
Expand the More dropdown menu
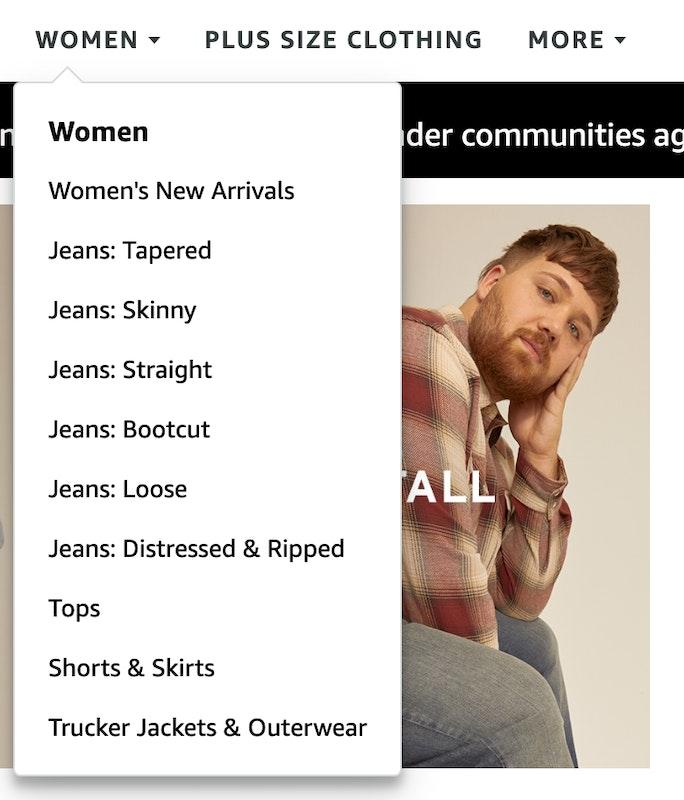tap(576, 41)
